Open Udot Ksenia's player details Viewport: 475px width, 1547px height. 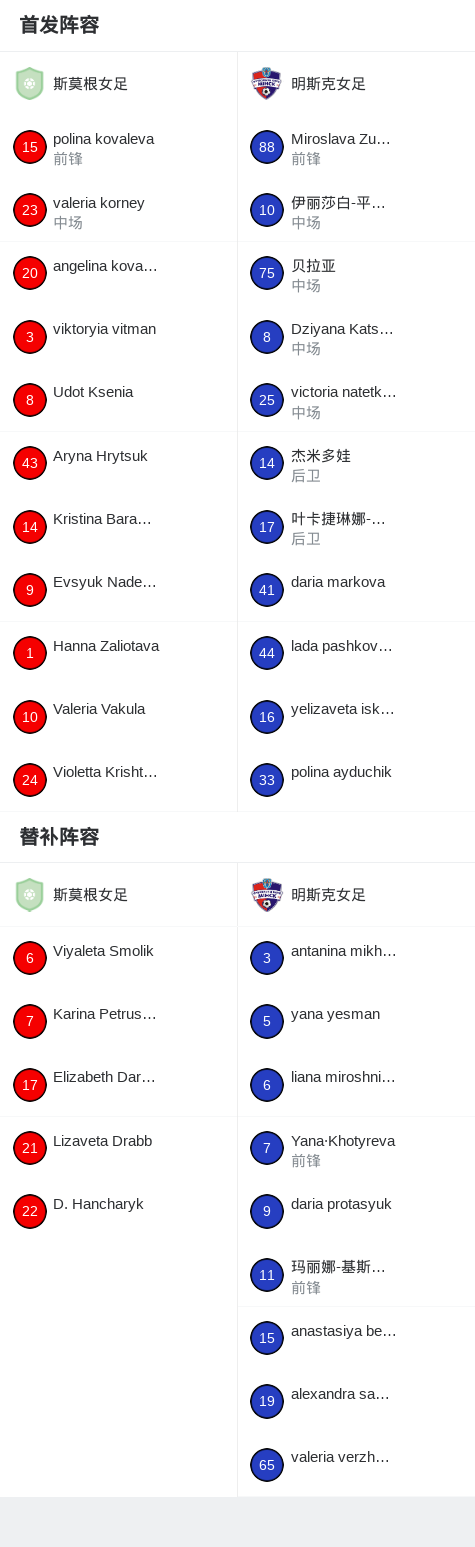coord(118,400)
